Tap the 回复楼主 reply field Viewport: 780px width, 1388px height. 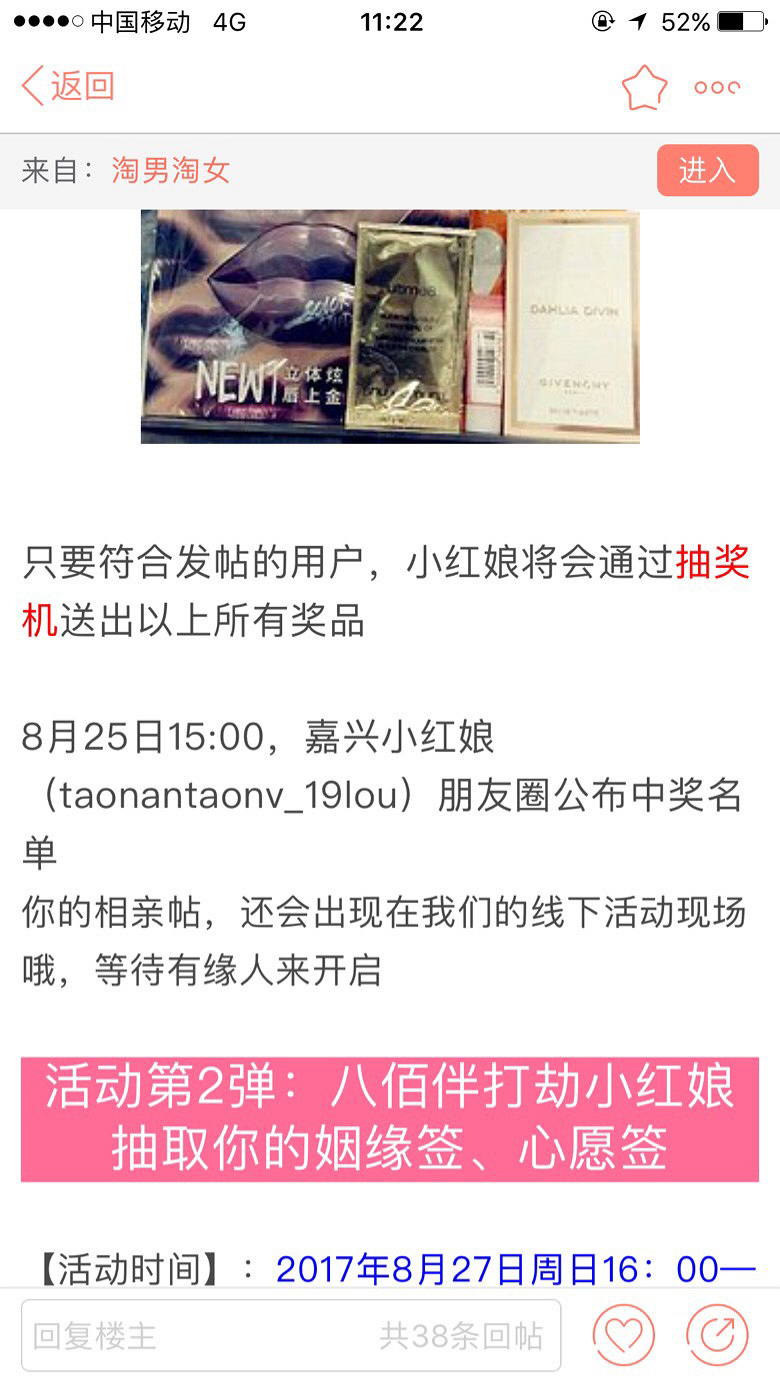pyautogui.click(x=290, y=1335)
